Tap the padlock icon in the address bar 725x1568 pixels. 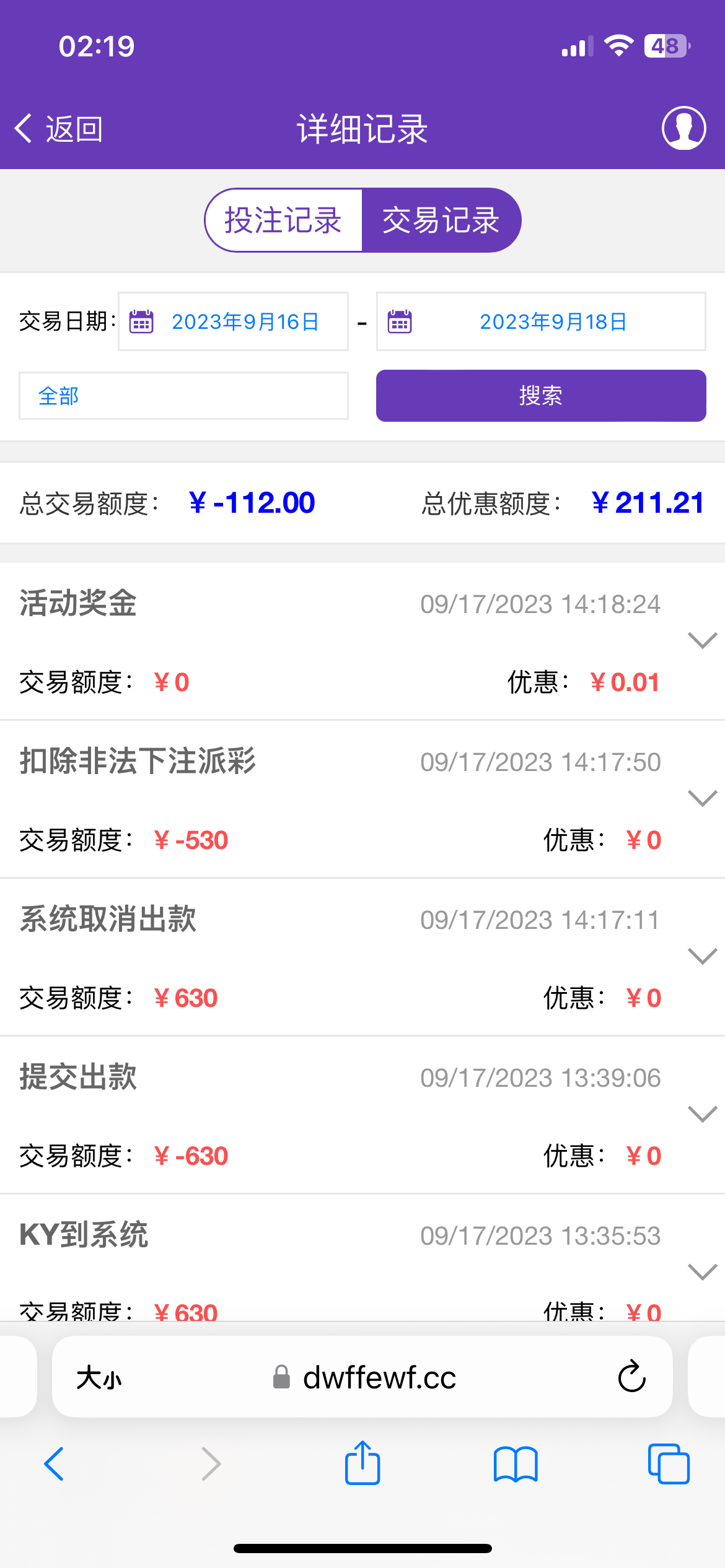[x=281, y=1377]
